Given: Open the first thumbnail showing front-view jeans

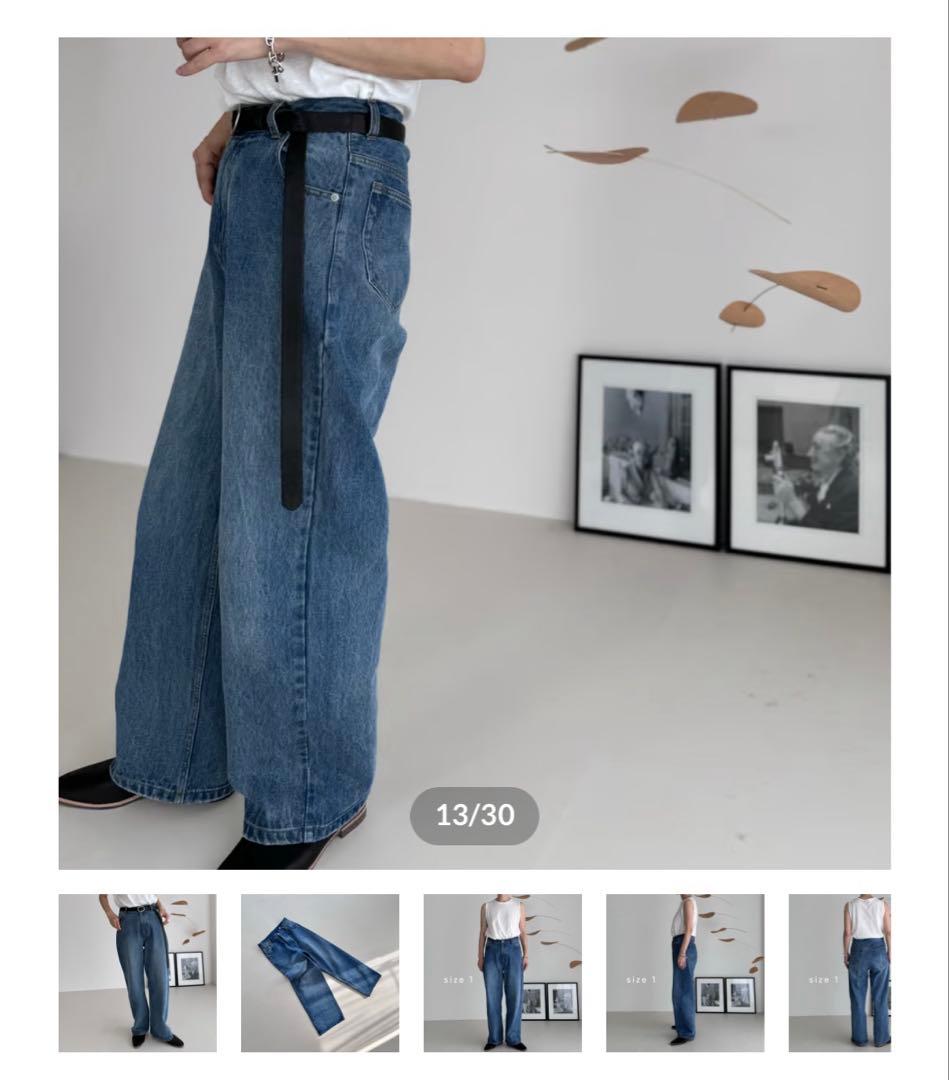Looking at the screenshot, I should point(137,975).
